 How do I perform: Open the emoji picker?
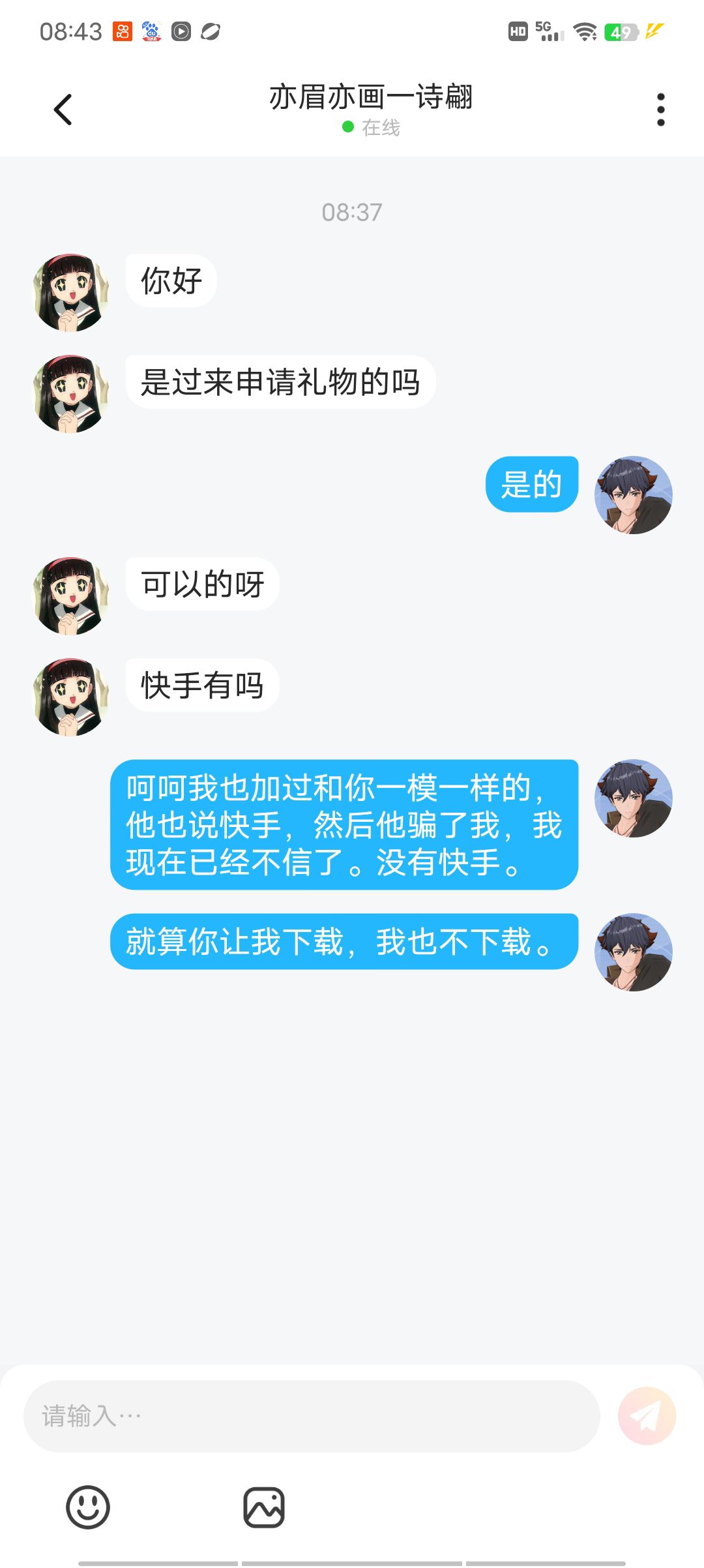88,1507
